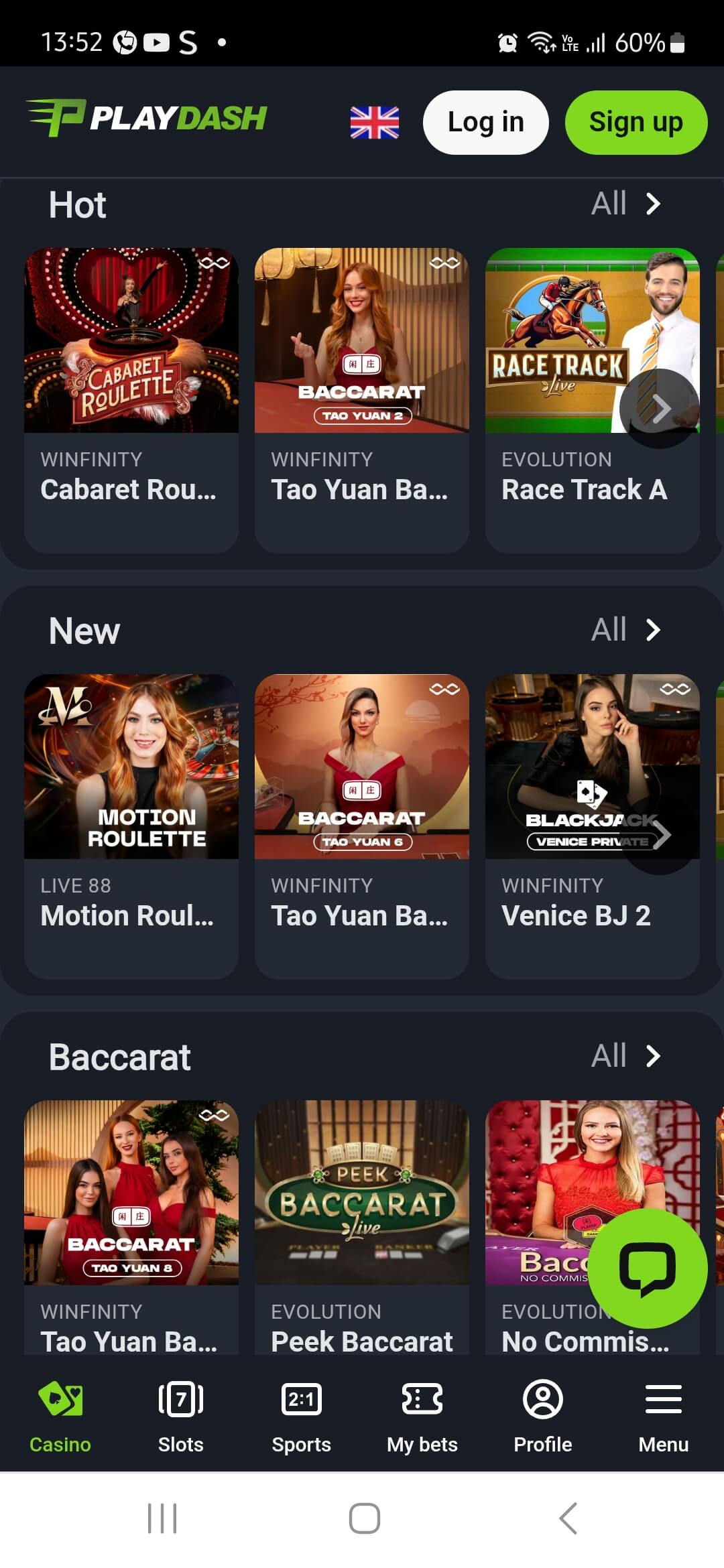Change language via the UK flag
Image resolution: width=724 pixels, height=1568 pixels.
pos(374,123)
